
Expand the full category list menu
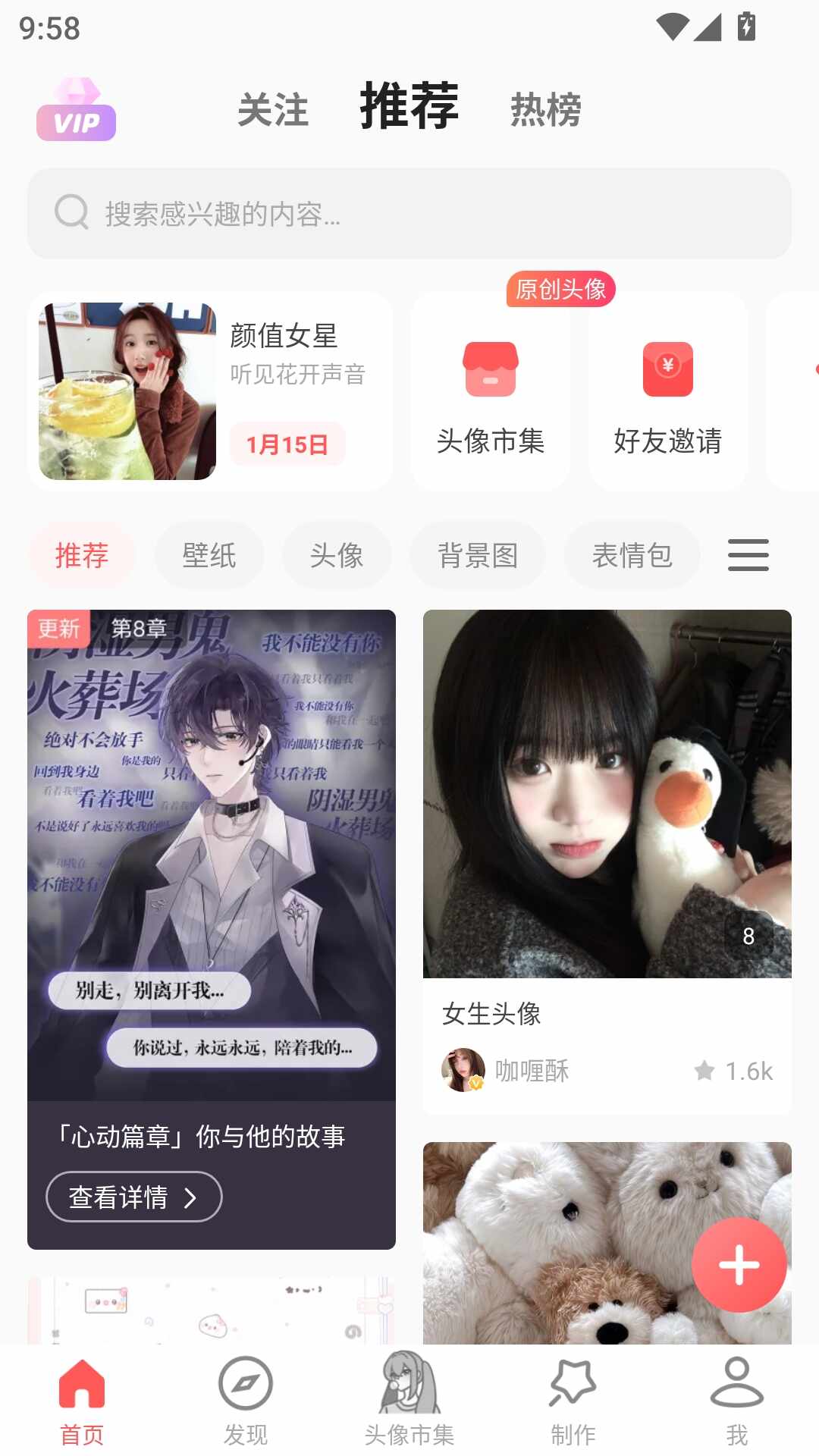pos(748,555)
